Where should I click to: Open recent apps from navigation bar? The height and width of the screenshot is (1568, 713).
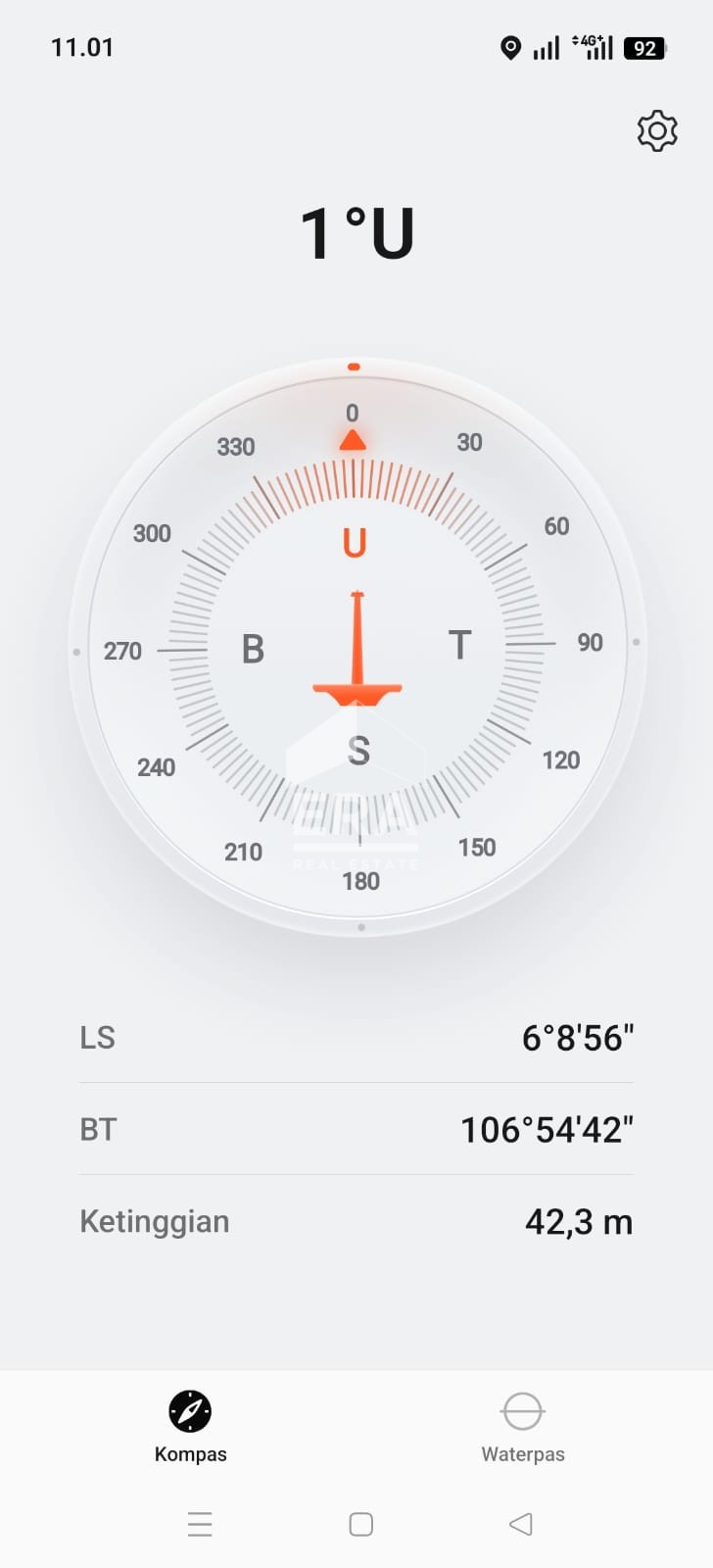(200, 1524)
